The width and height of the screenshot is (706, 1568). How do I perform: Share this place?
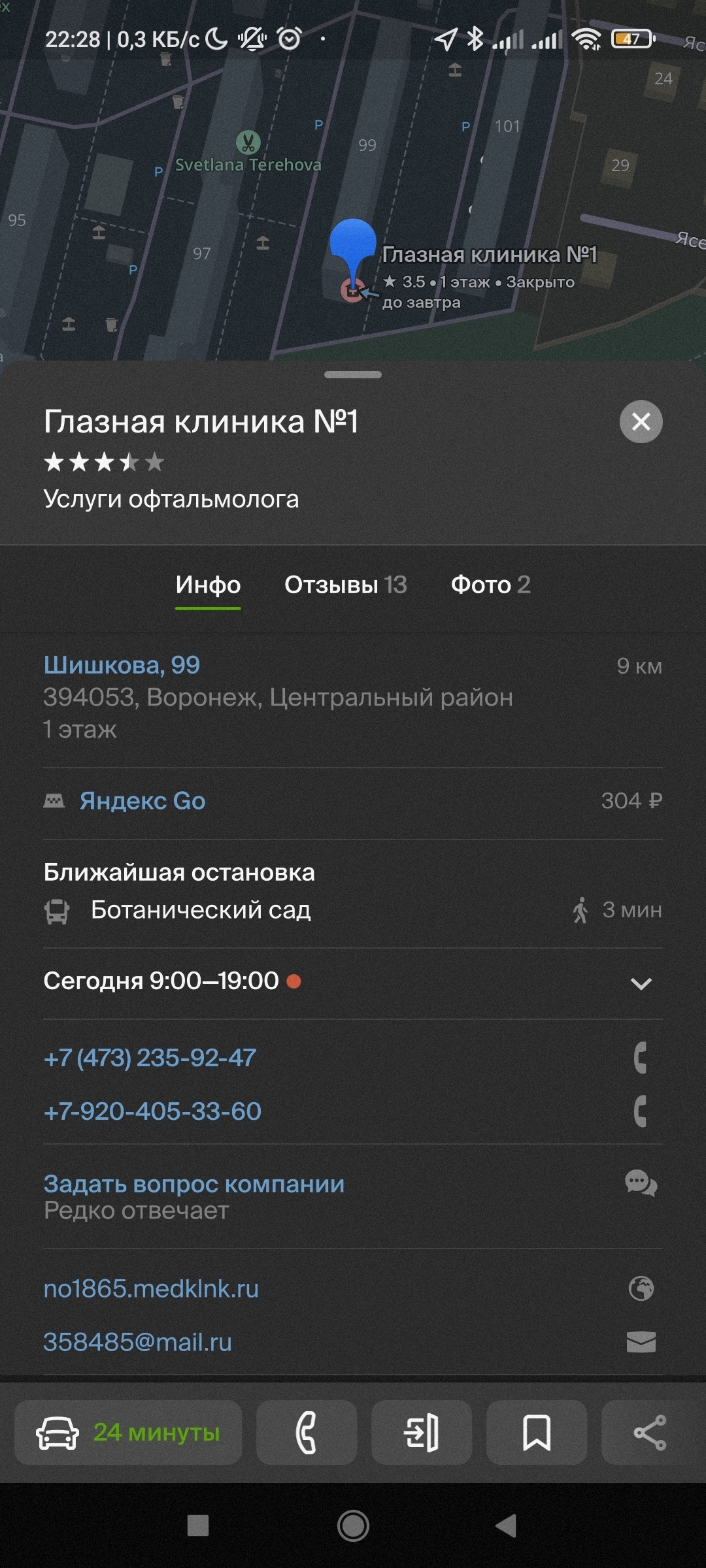tap(650, 1432)
